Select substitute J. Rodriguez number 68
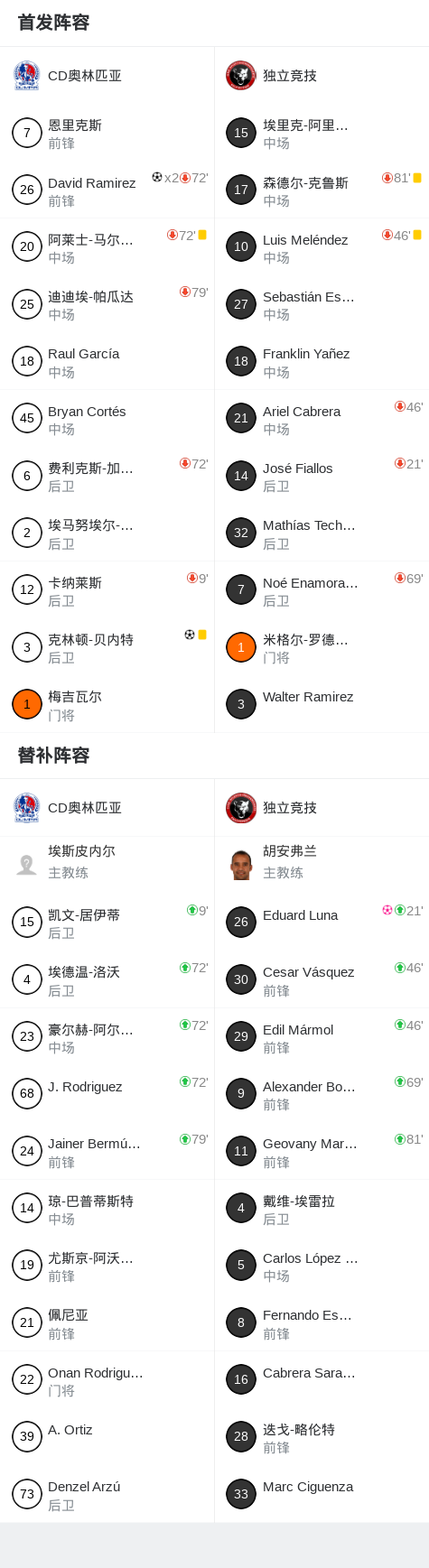 pos(107,1094)
